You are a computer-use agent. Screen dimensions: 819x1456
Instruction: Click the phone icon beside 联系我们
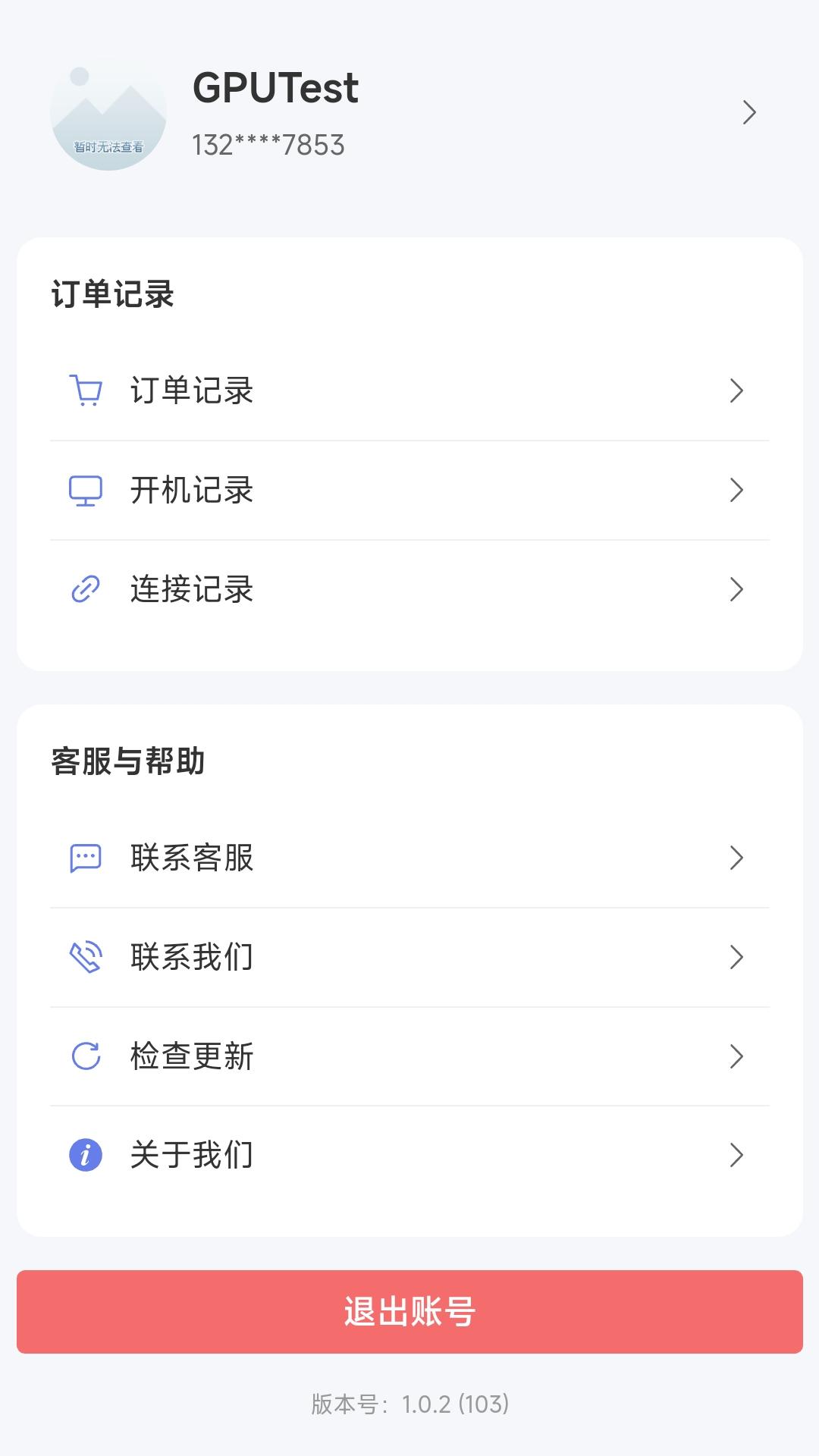pos(86,957)
